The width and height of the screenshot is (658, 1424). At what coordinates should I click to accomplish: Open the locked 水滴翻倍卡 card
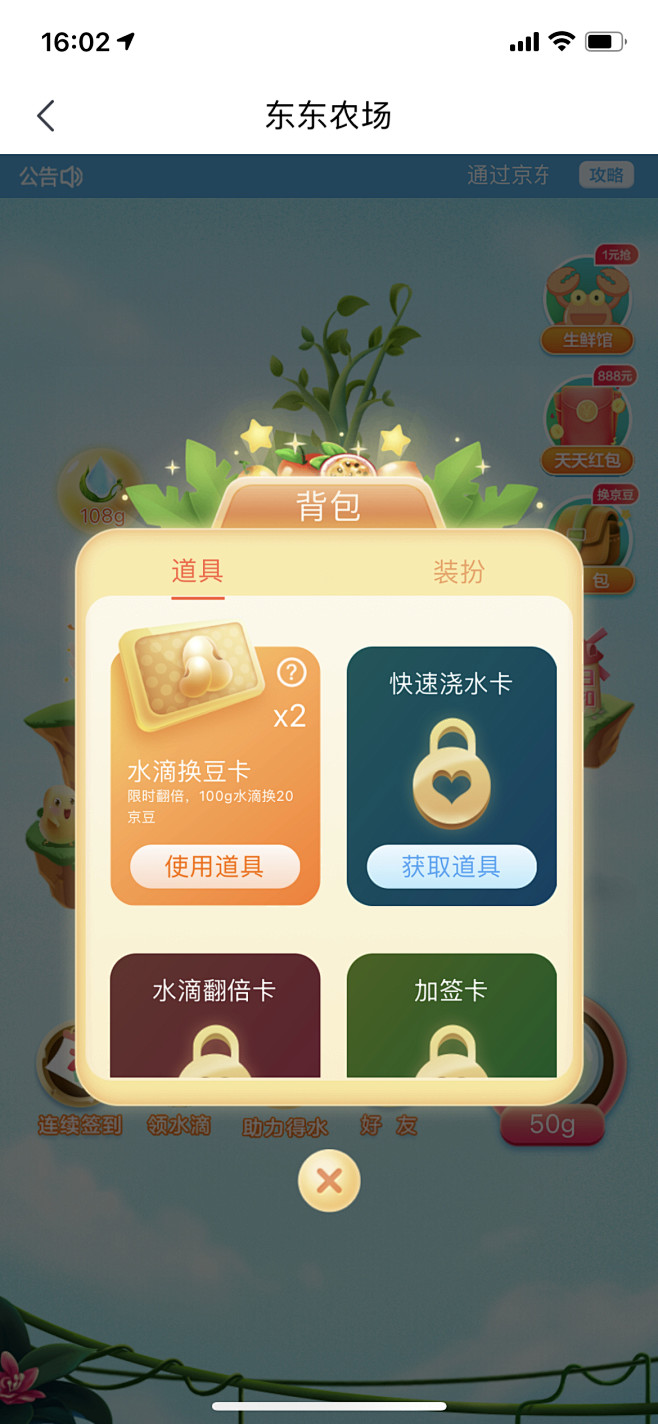click(215, 1015)
